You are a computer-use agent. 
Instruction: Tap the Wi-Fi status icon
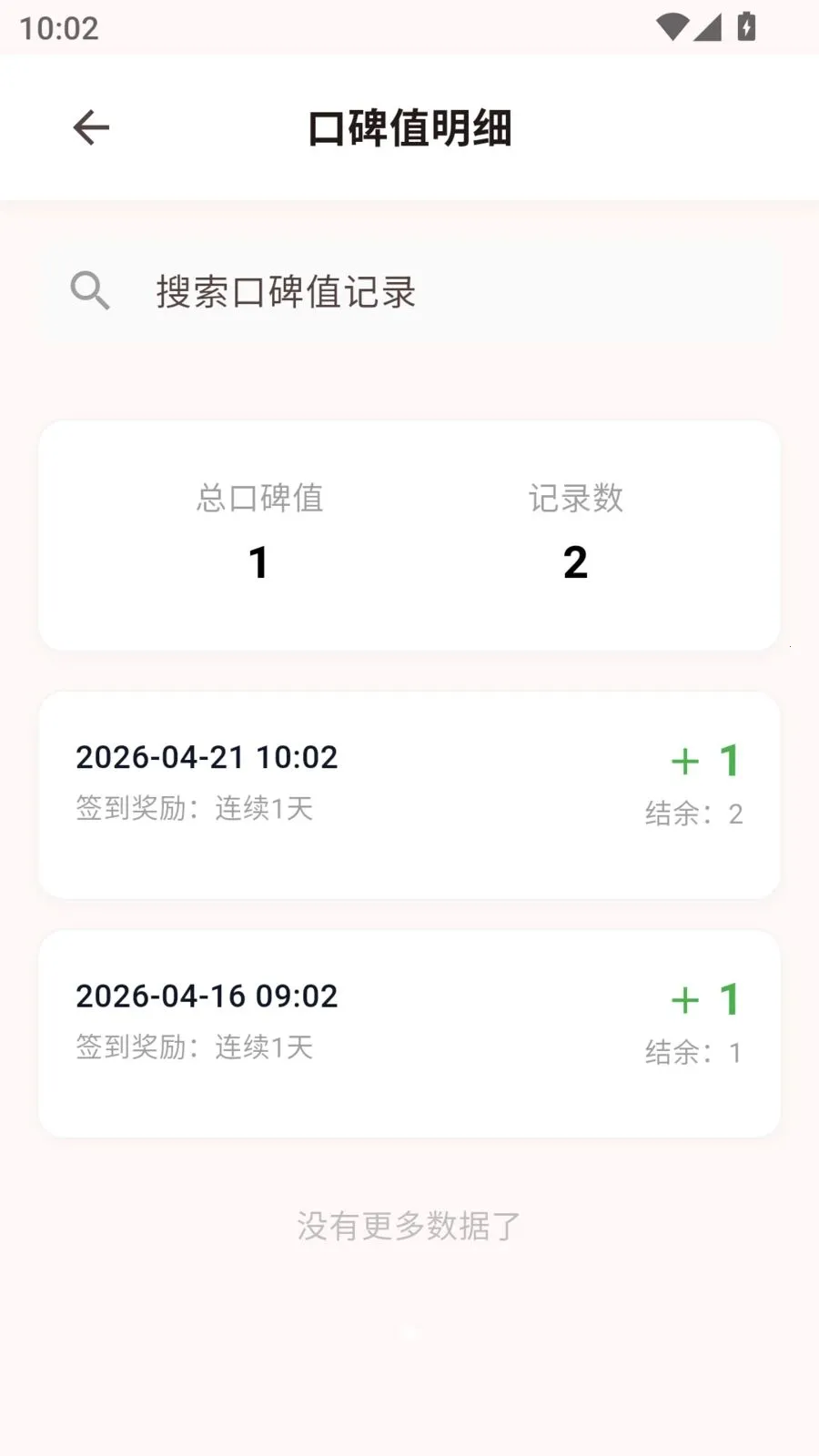coord(672,26)
